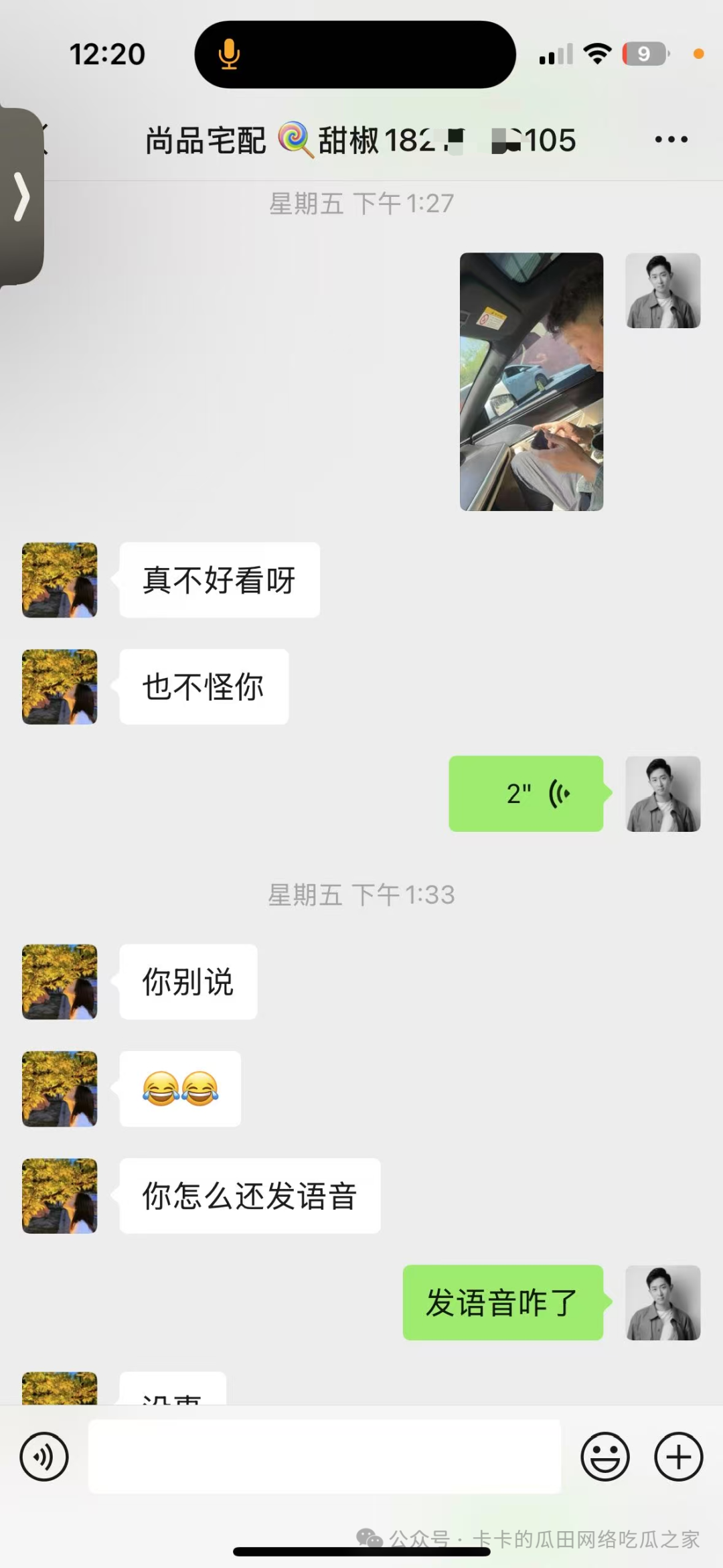Open the chat's three-dot menu
This screenshot has height=1568, width=723.
point(671,139)
